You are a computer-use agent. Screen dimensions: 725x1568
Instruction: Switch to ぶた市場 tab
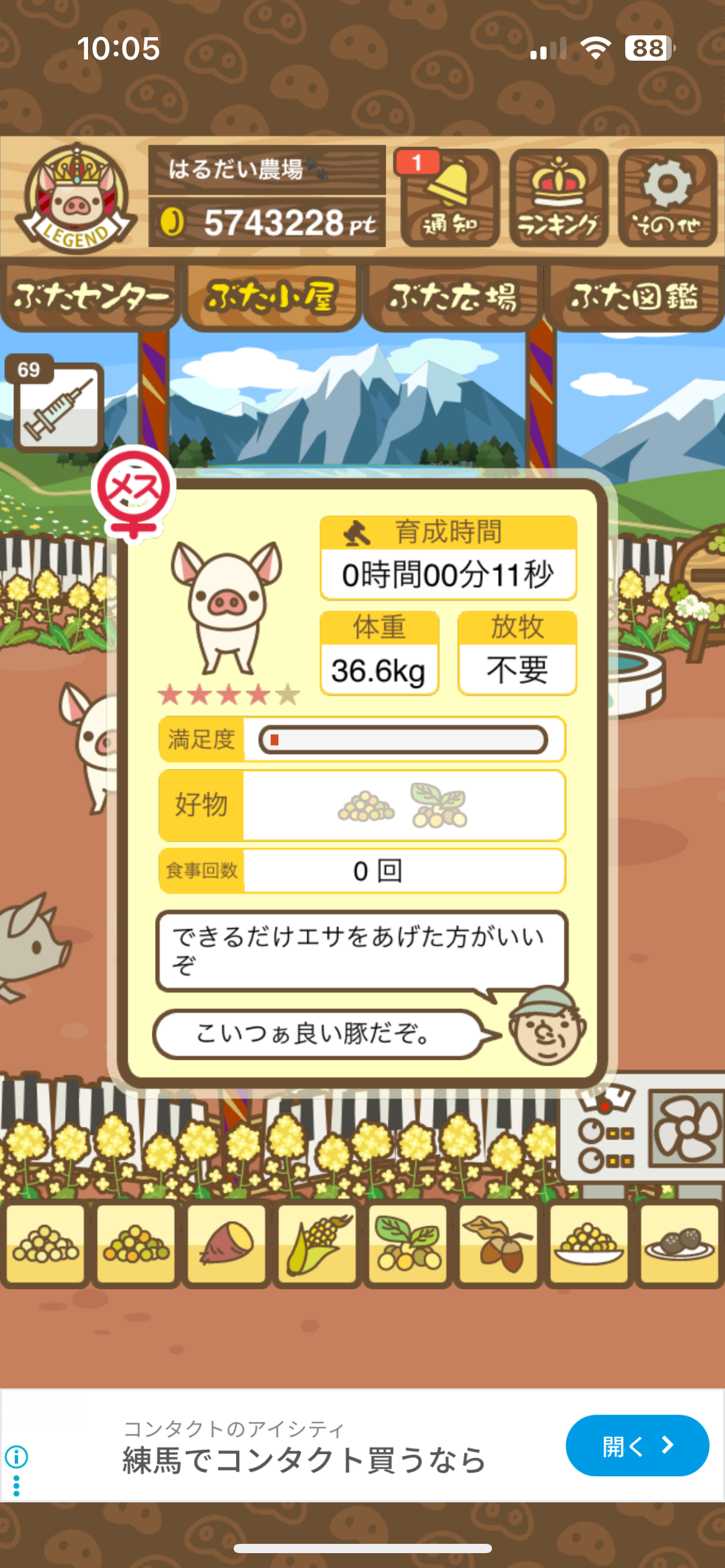pyautogui.click(x=453, y=297)
